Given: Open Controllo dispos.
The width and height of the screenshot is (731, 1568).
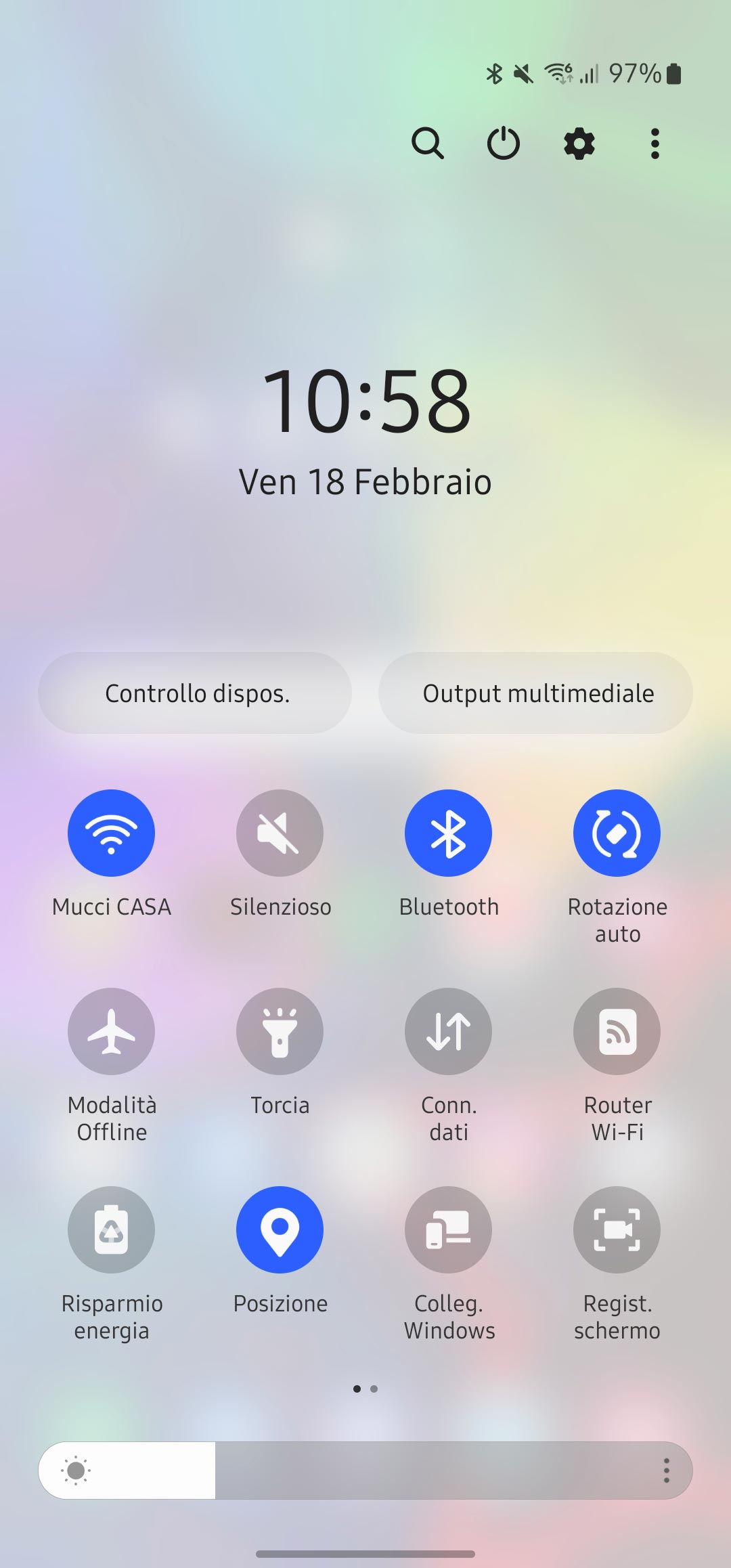Looking at the screenshot, I should coord(195,693).
